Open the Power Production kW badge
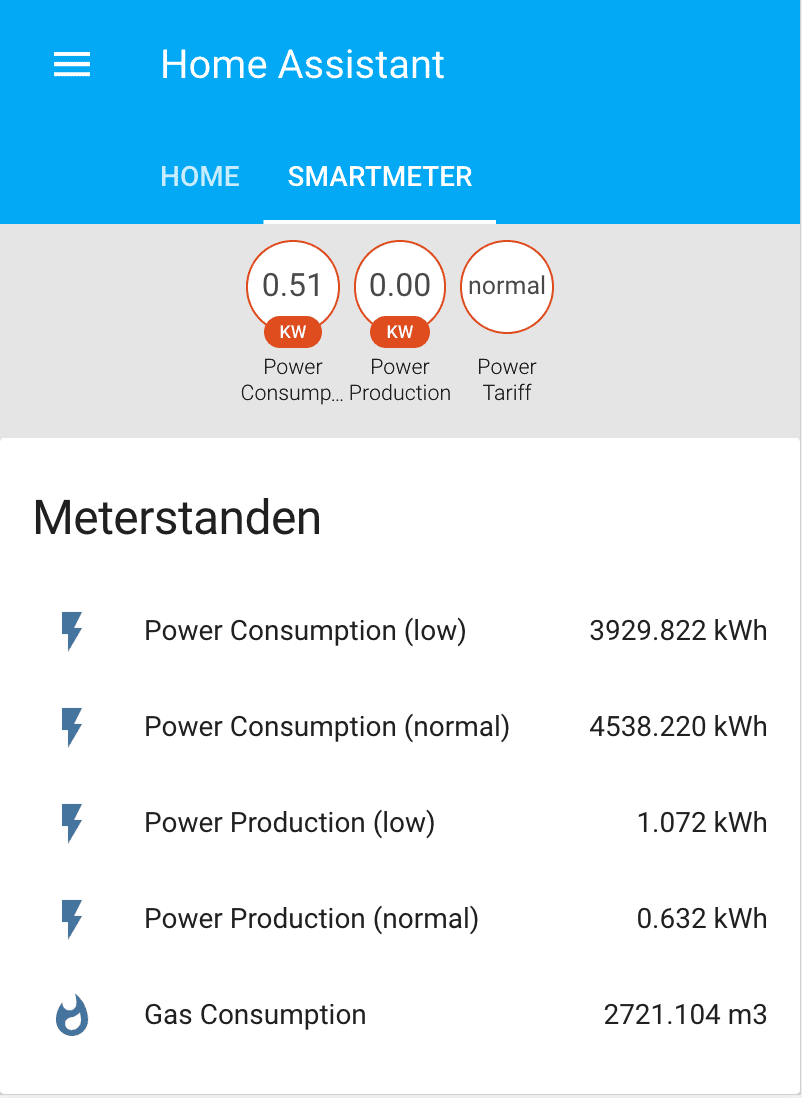This screenshot has height=1098, width=802. 400,288
